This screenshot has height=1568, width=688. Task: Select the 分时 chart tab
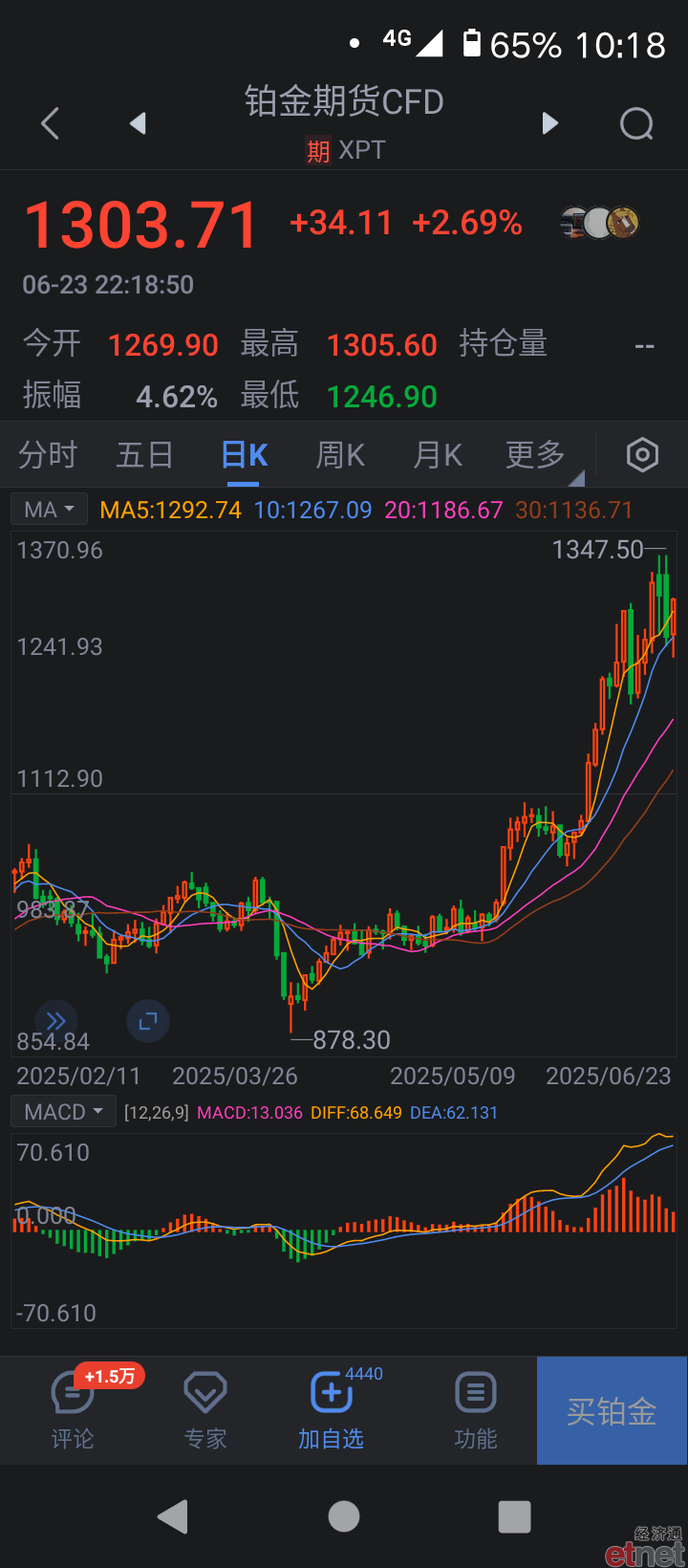[x=48, y=455]
